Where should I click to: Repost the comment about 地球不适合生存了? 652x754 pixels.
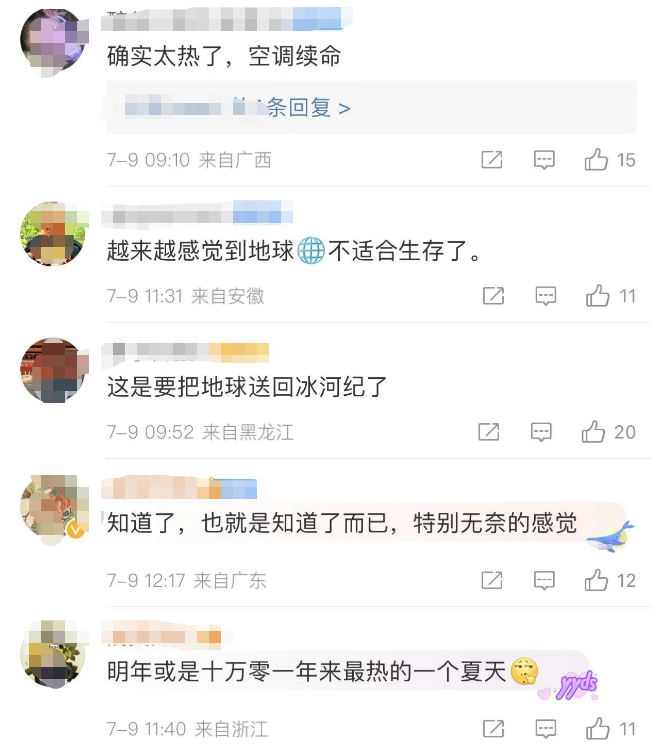[493, 296]
